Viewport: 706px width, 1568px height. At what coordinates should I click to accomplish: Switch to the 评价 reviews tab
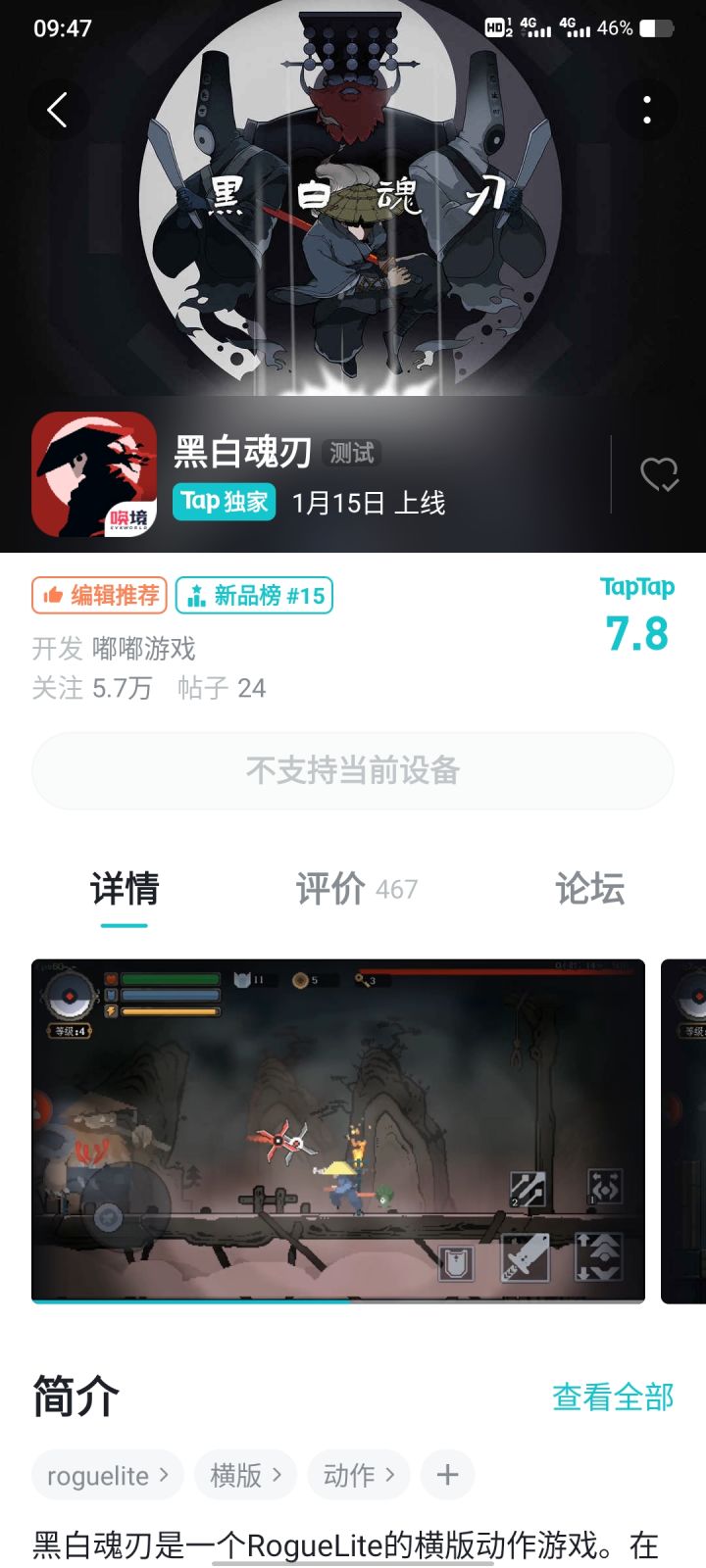pyautogui.click(x=356, y=889)
